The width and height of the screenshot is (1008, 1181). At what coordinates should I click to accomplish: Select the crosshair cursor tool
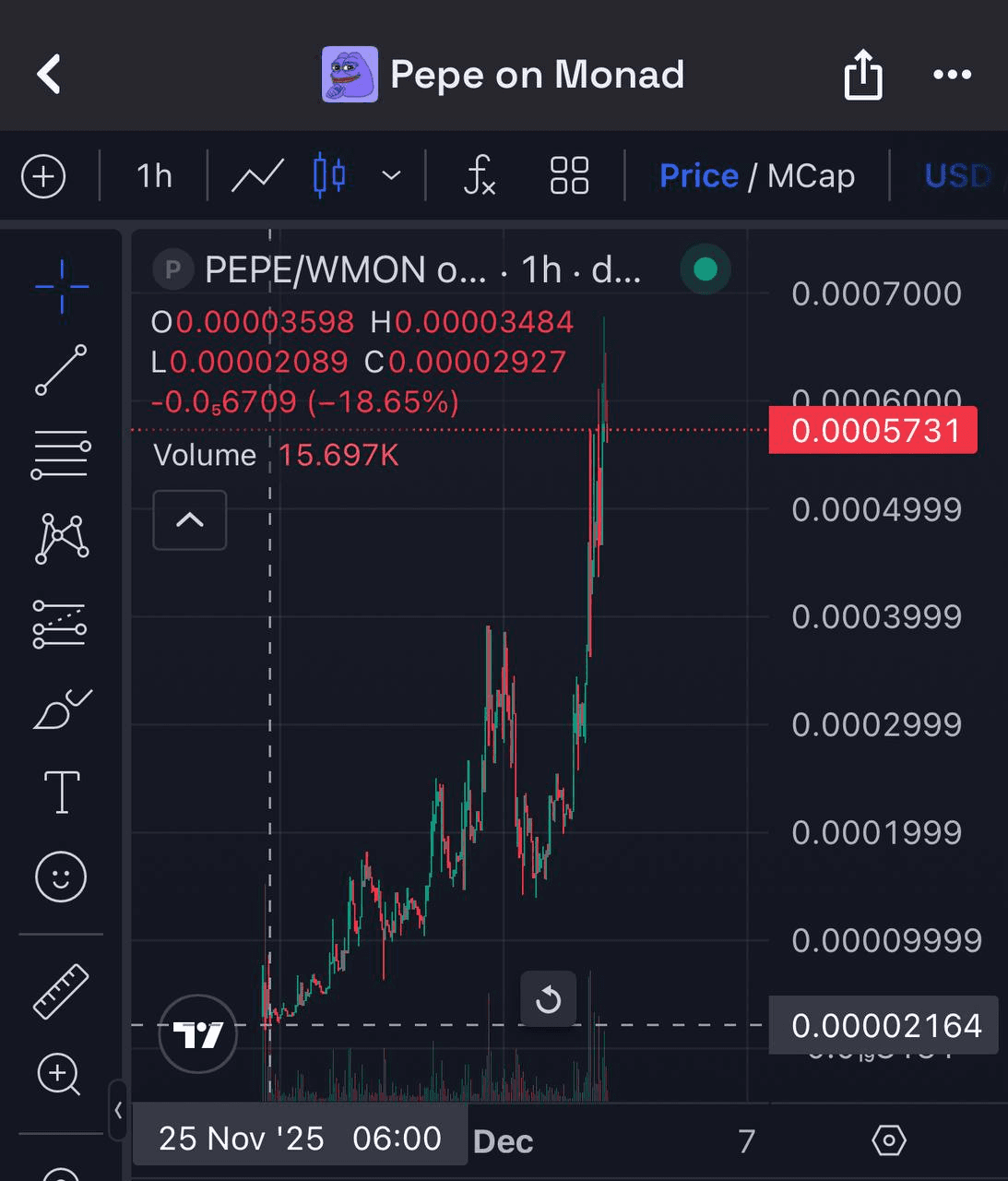[62, 286]
